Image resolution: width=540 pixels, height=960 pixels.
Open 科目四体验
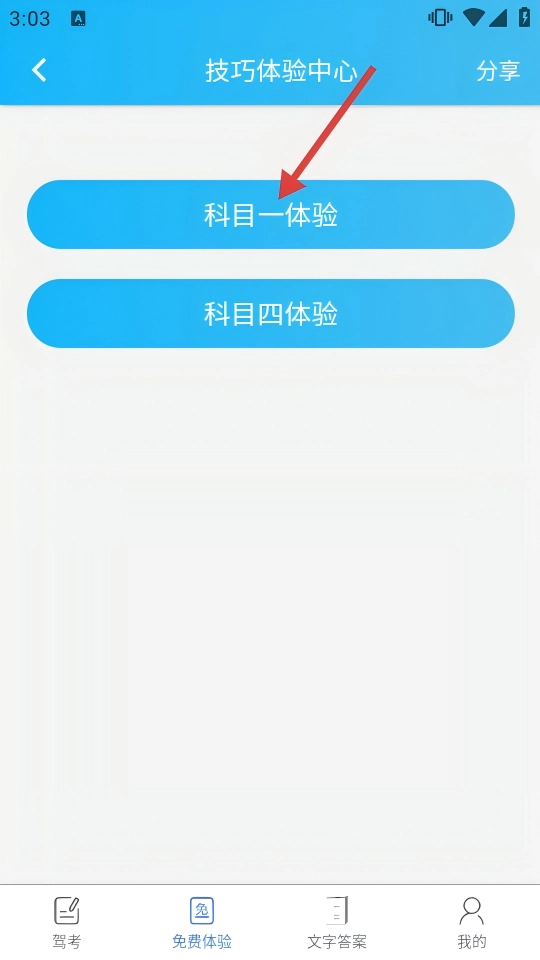[271, 313]
